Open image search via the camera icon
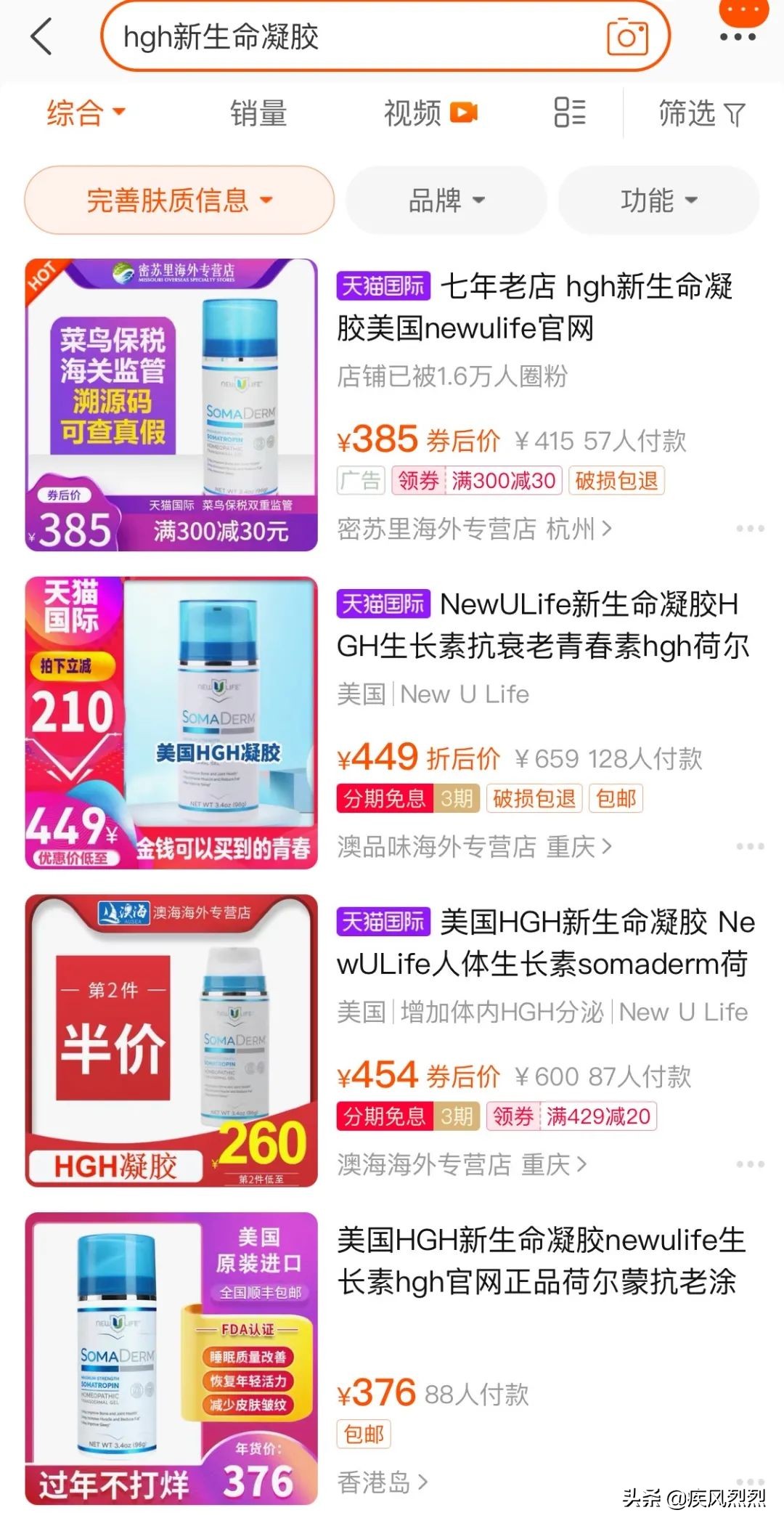The height and width of the screenshot is (1526, 784). coord(626,36)
